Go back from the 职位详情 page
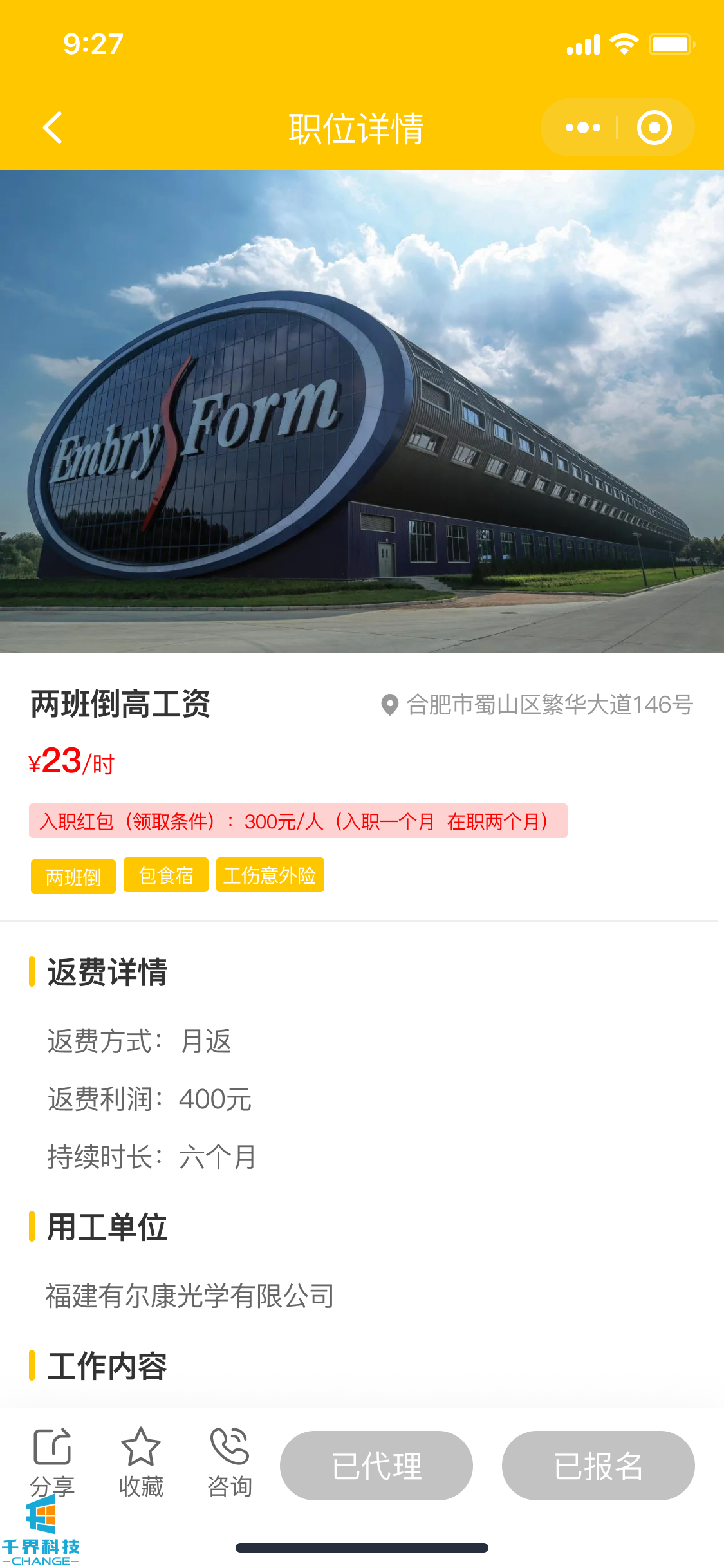724x1568 pixels. point(53,127)
